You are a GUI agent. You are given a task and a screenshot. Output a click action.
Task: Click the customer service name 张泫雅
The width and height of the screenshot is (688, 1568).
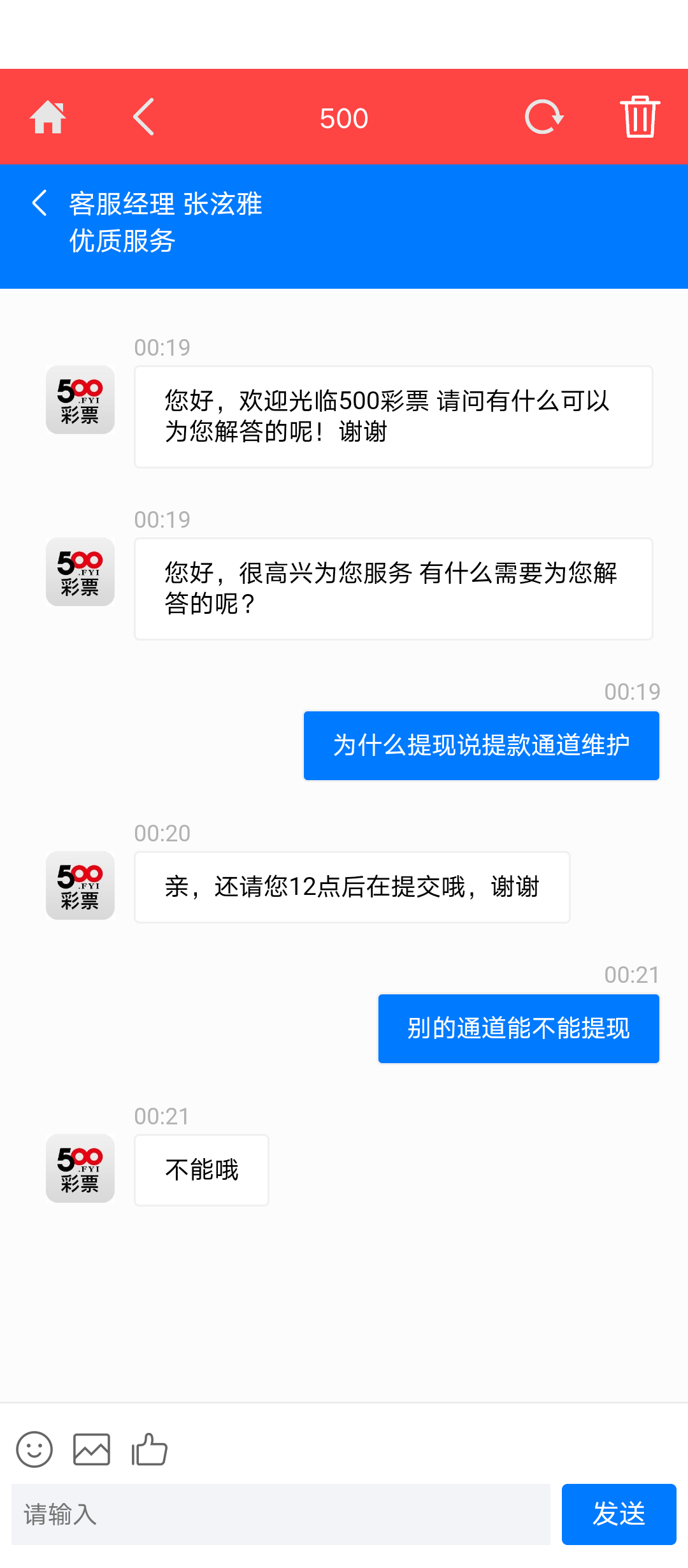224,203
